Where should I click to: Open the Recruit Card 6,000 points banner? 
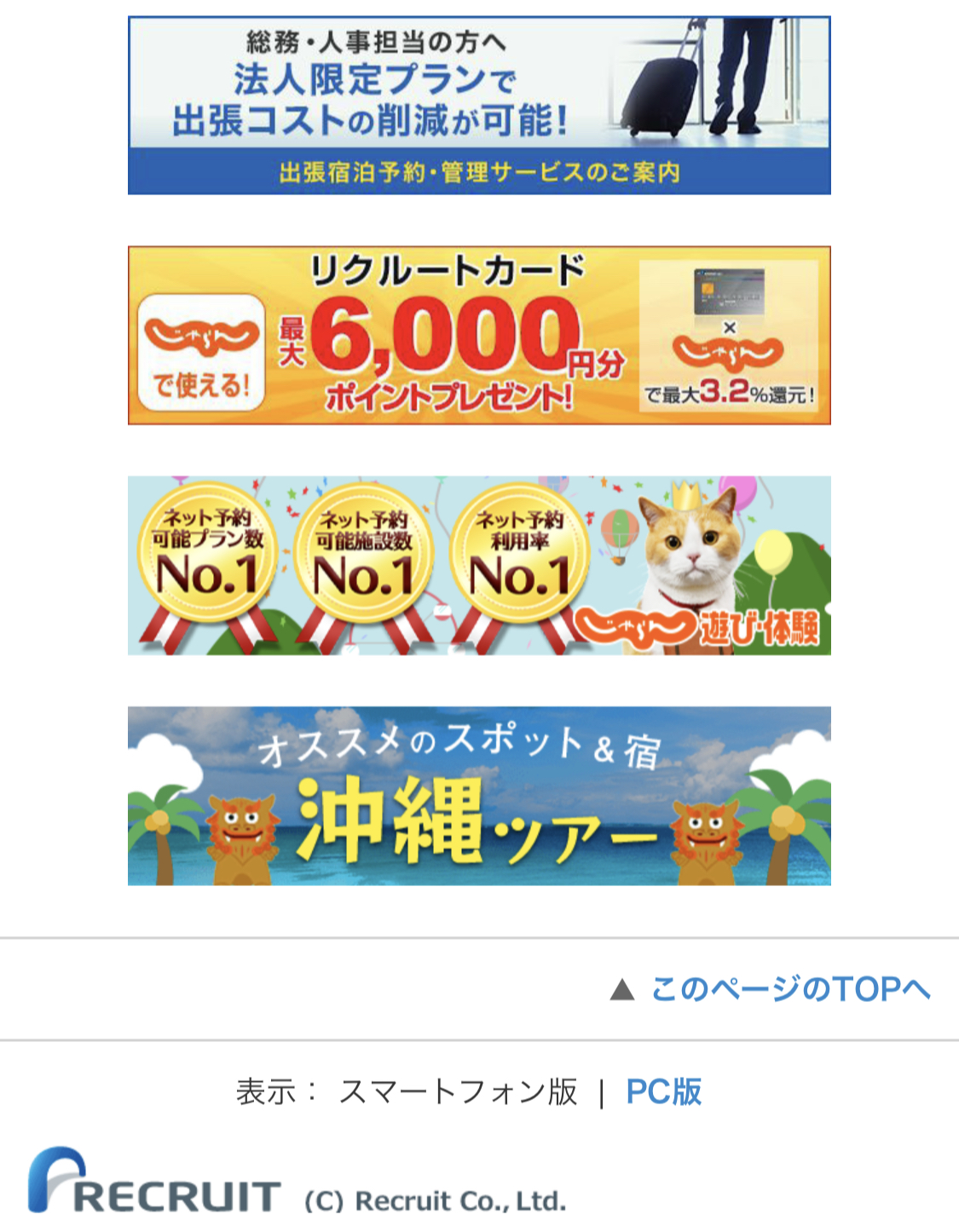pyautogui.click(x=479, y=336)
